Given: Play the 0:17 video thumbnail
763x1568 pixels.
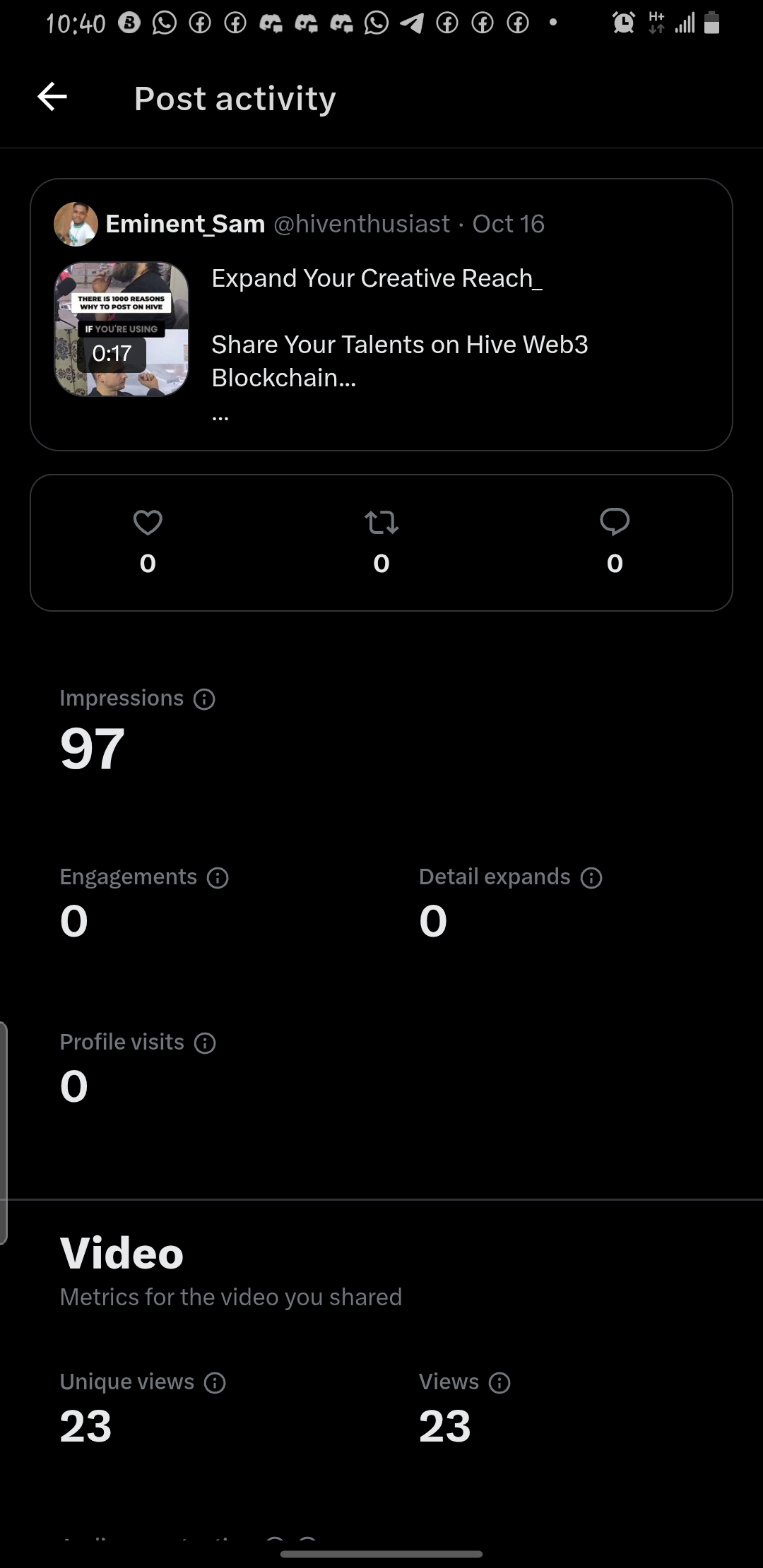Looking at the screenshot, I should coord(122,329).
